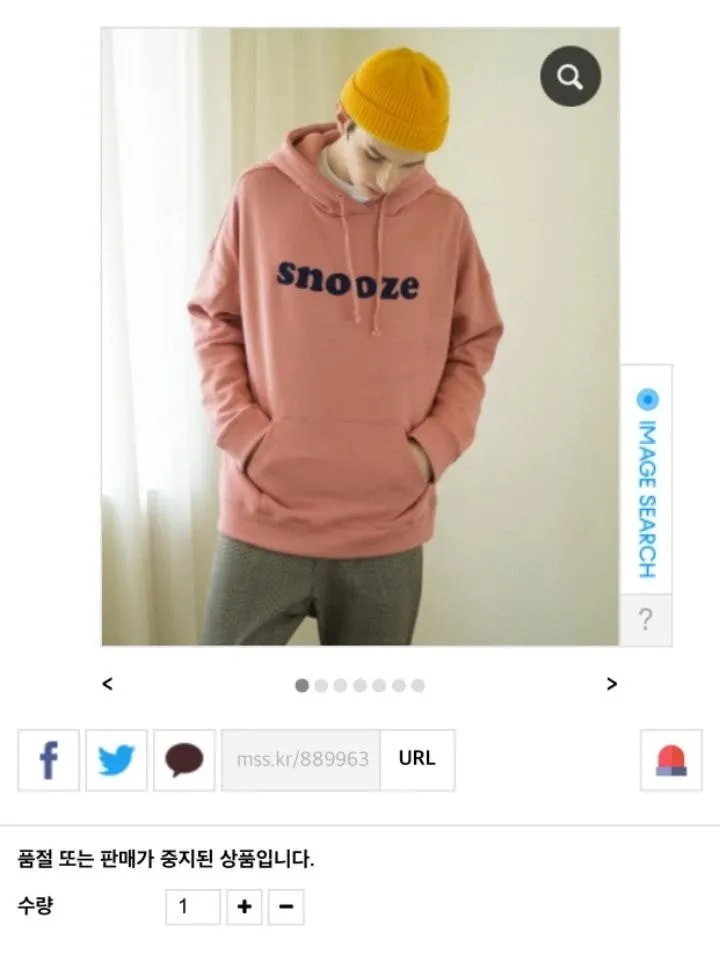The width and height of the screenshot is (720, 955).
Task: Show the next product image
Action: (x=612, y=684)
